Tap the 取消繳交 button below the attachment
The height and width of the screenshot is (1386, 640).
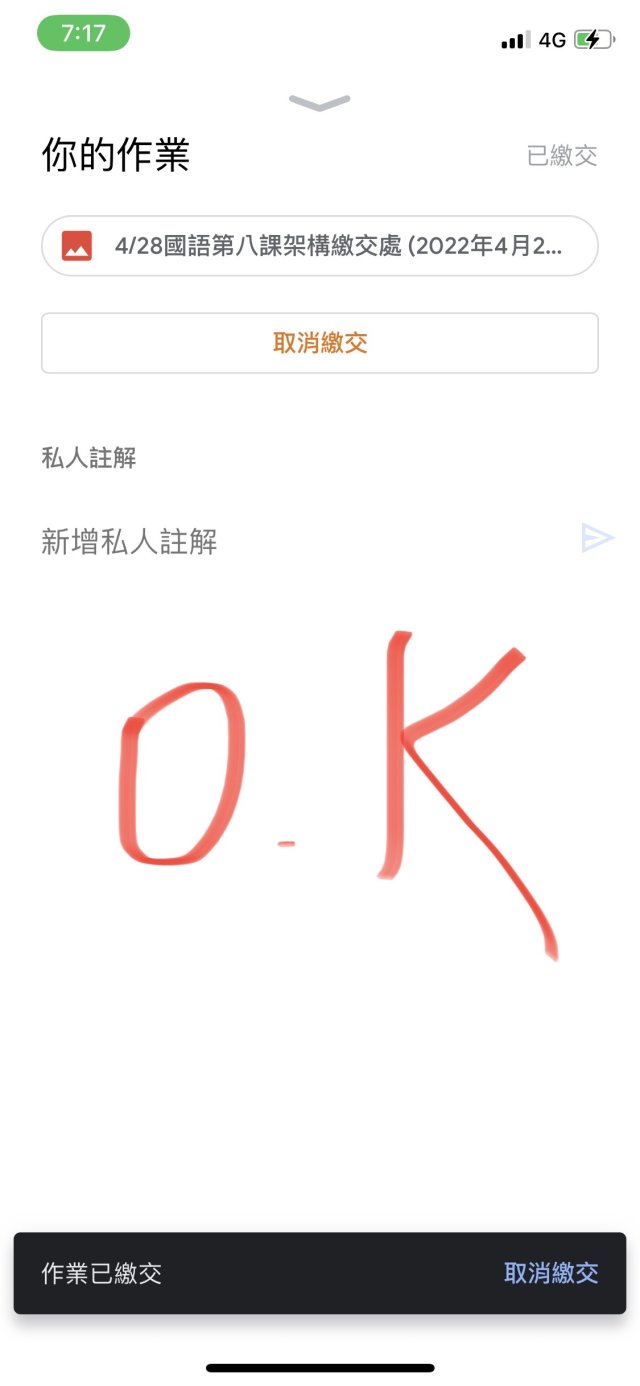click(320, 343)
